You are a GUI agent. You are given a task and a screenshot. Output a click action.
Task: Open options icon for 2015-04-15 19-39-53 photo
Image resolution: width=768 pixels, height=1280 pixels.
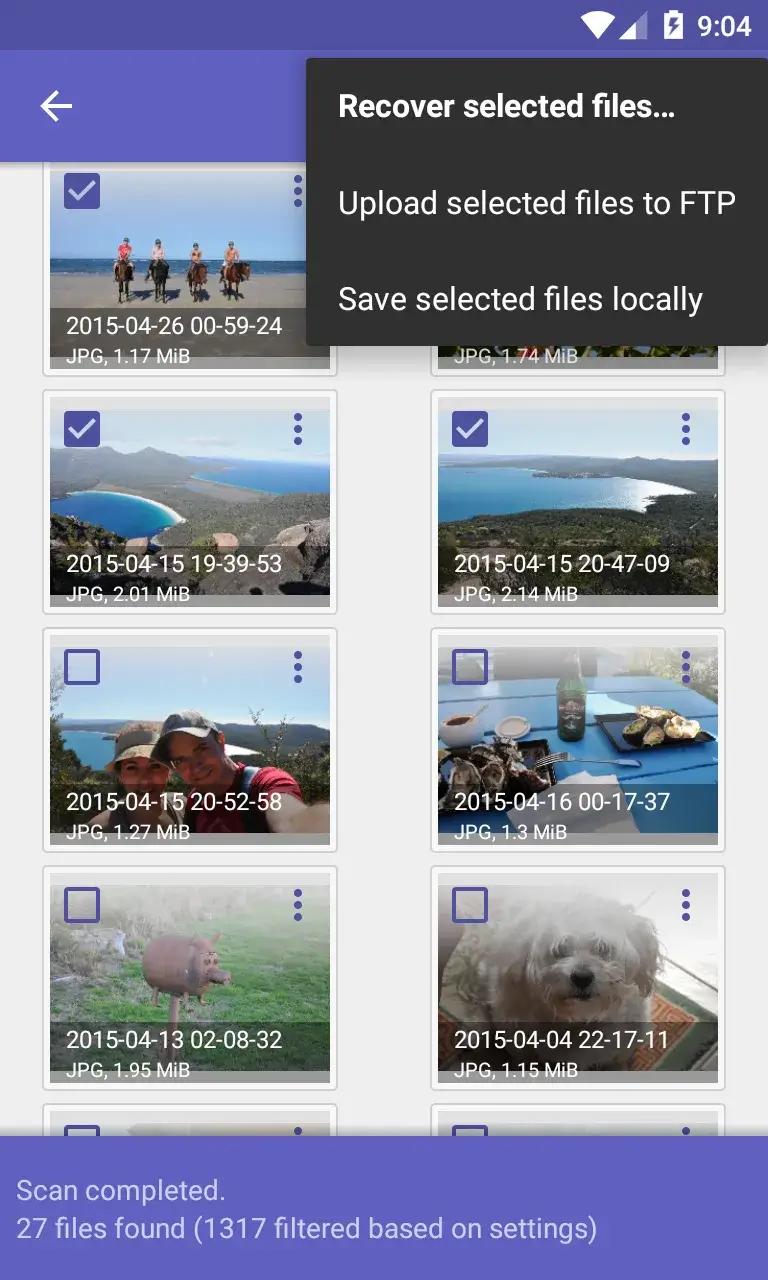point(298,428)
